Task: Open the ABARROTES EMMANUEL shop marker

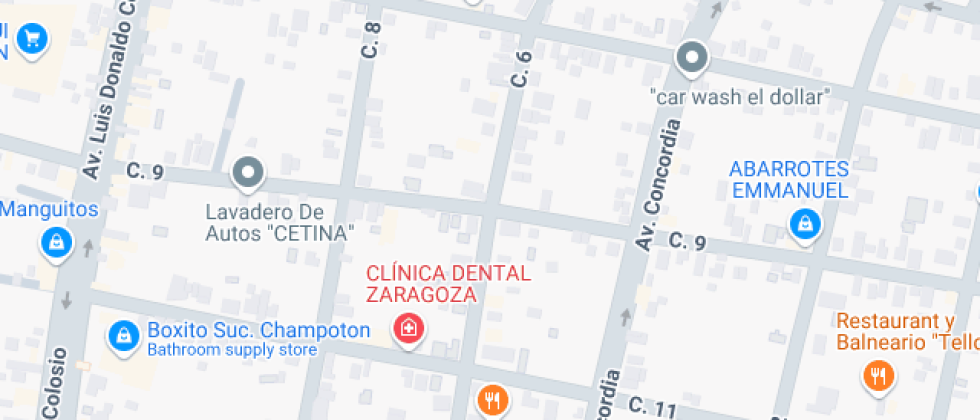Action: (x=803, y=225)
